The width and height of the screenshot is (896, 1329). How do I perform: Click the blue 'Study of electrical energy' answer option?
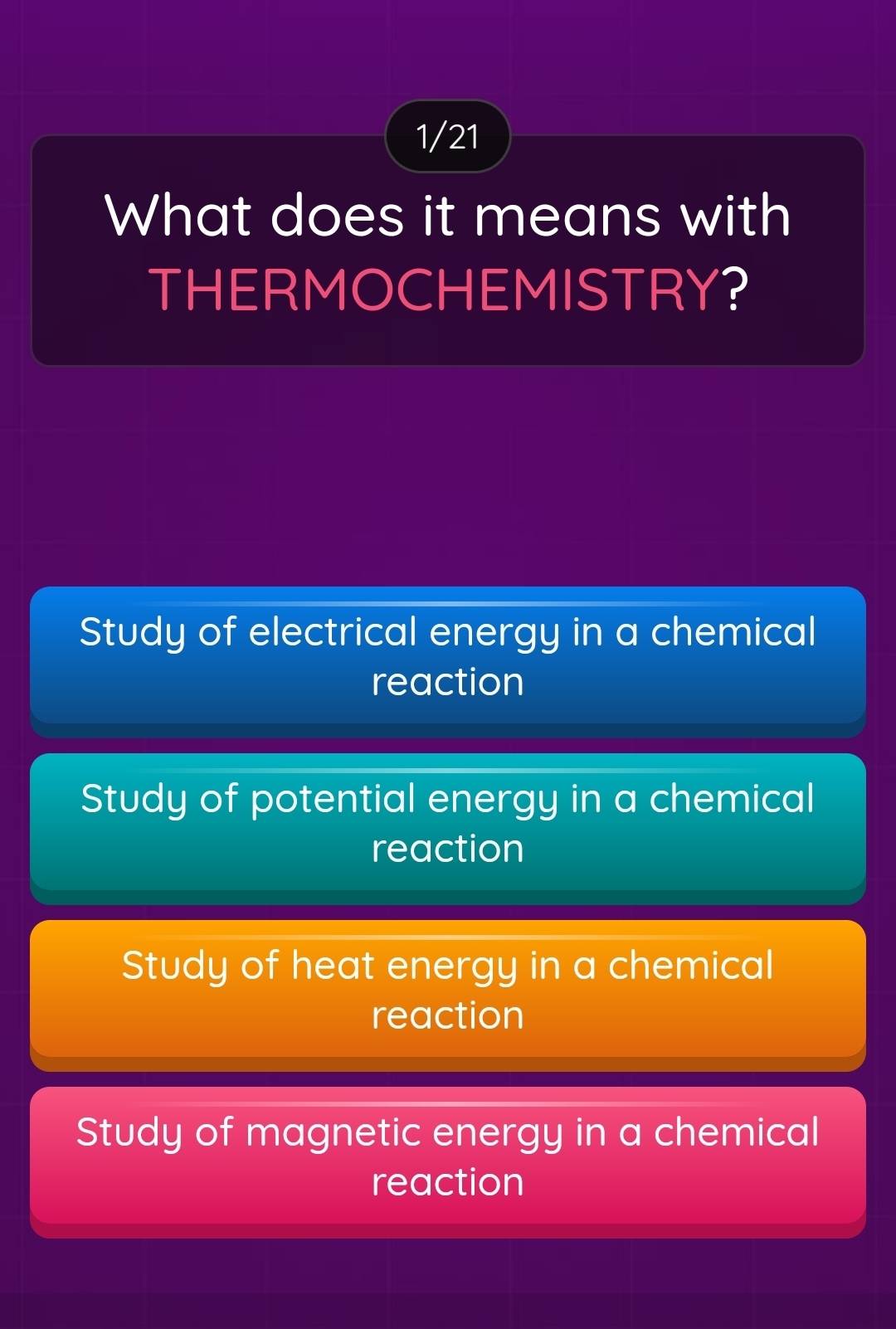(x=448, y=658)
